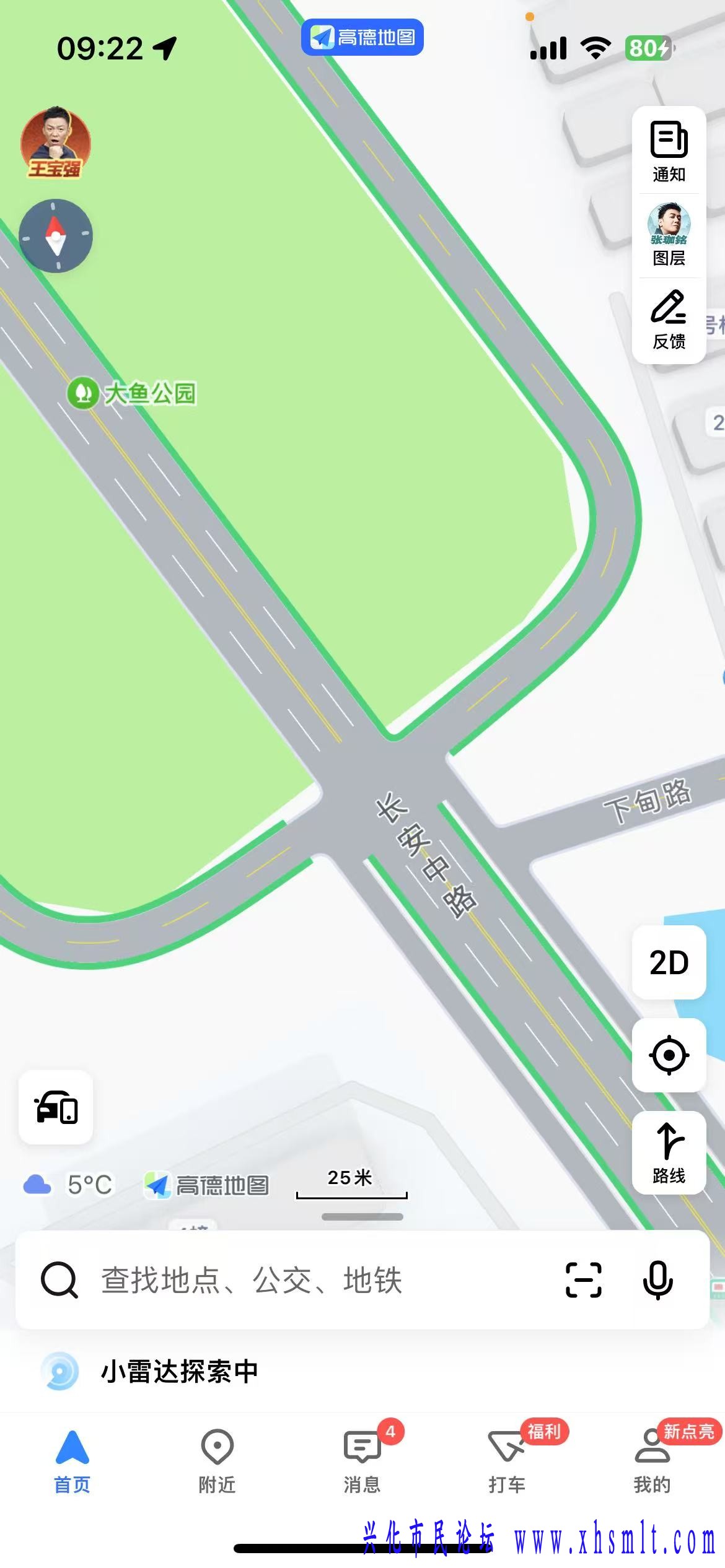The image size is (725, 1568).
Task: Switch to the 消息 tab
Action: pyautogui.click(x=362, y=1459)
